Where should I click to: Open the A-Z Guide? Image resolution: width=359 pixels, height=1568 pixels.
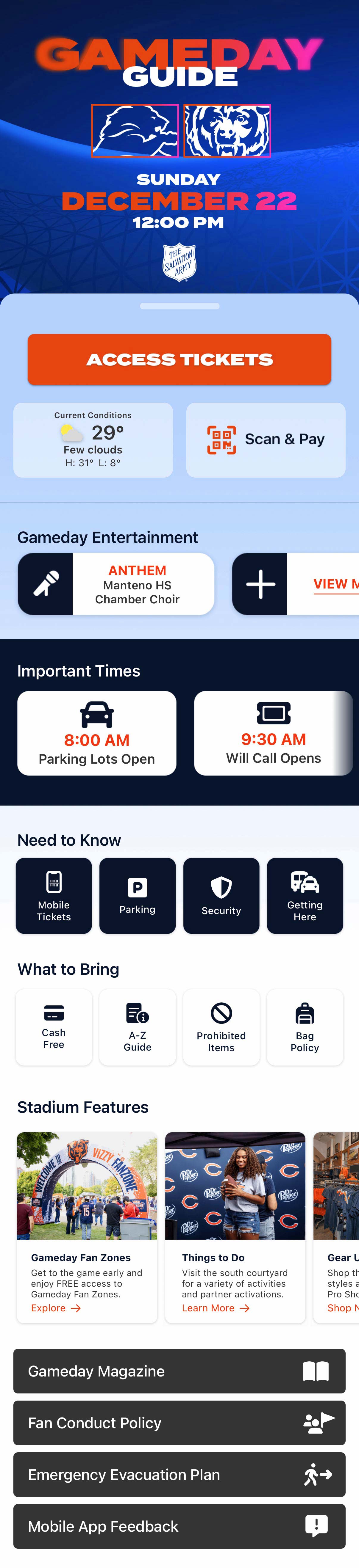[x=137, y=1027]
